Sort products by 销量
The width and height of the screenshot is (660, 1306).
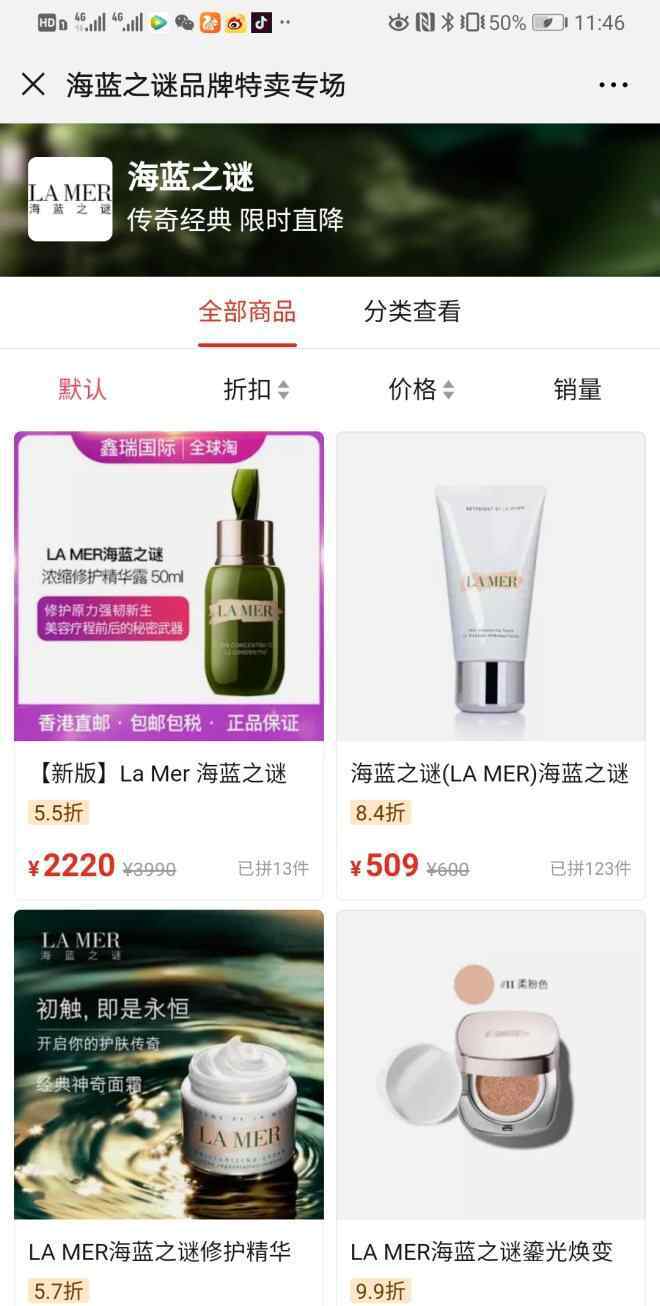[x=577, y=389]
